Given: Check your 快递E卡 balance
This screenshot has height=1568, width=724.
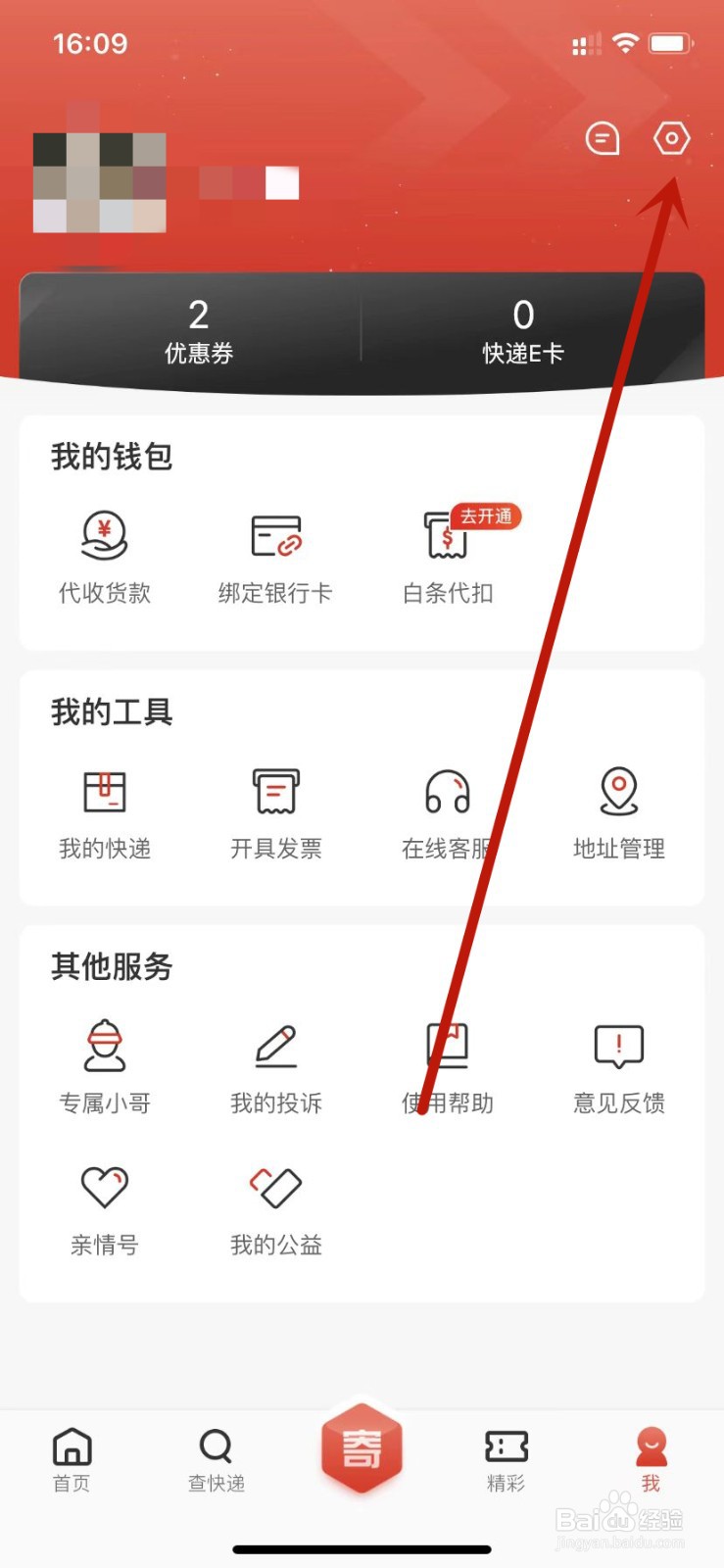Looking at the screenshot, I should (x=523, y=328).
